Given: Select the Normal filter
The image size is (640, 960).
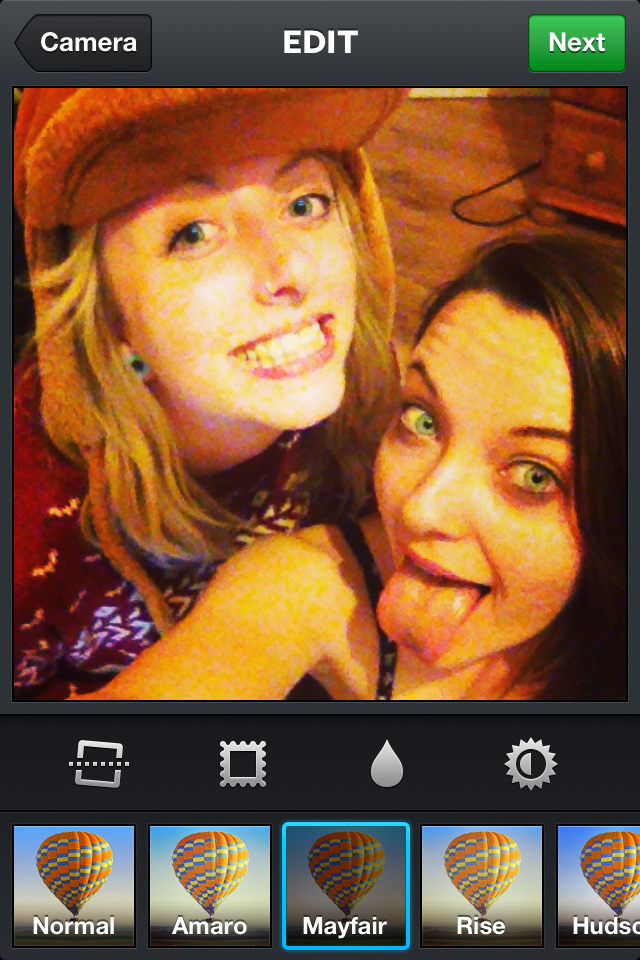Looking at the screenshot, I should (73, 886).
